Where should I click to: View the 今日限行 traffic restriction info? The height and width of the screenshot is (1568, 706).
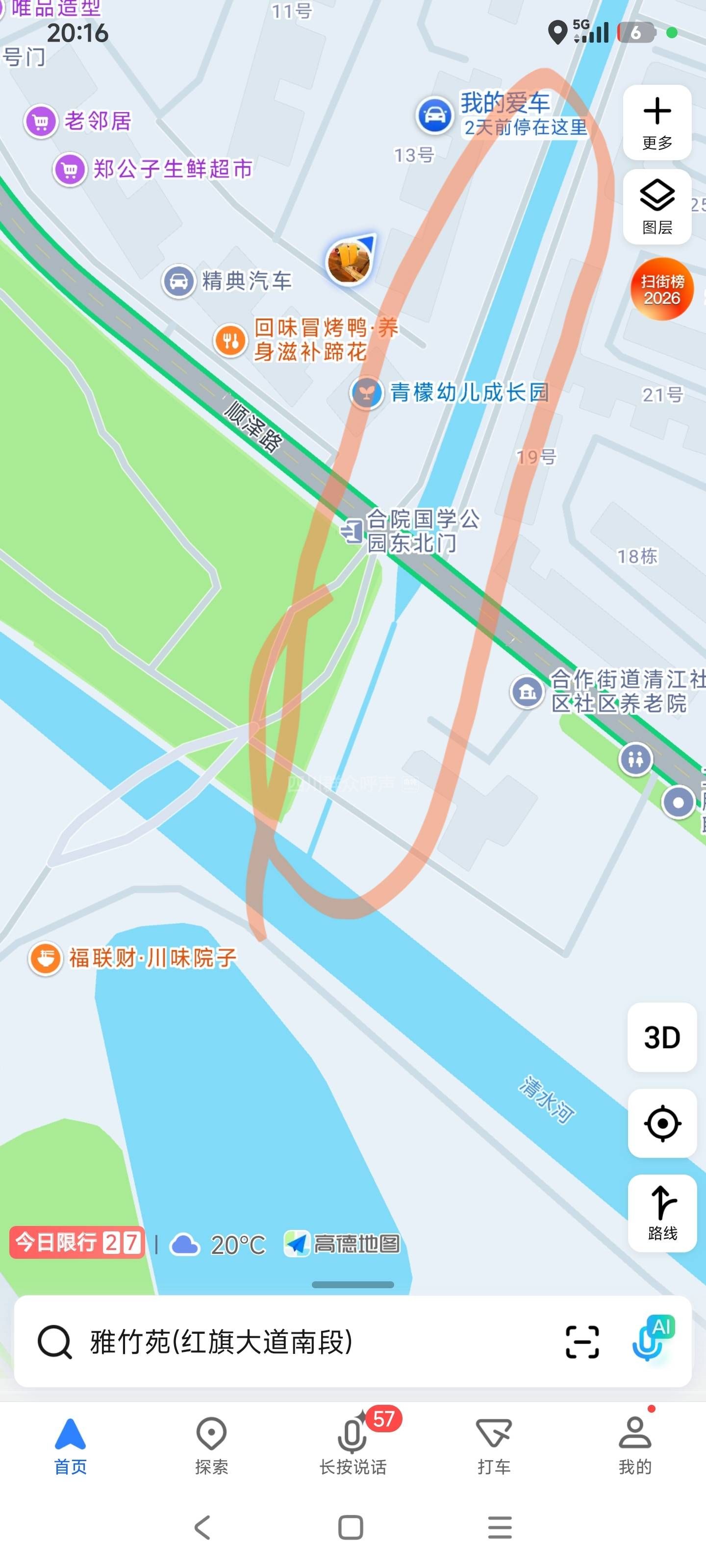coord(77,1242)
